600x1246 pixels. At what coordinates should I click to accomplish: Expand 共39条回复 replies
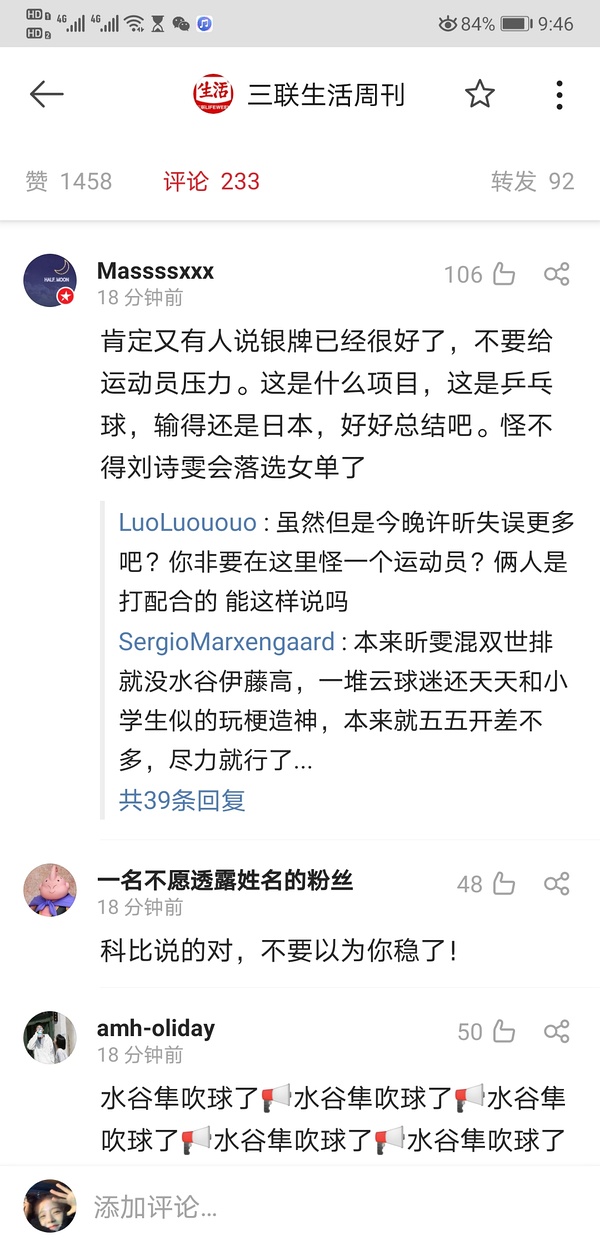coord(182,800)
